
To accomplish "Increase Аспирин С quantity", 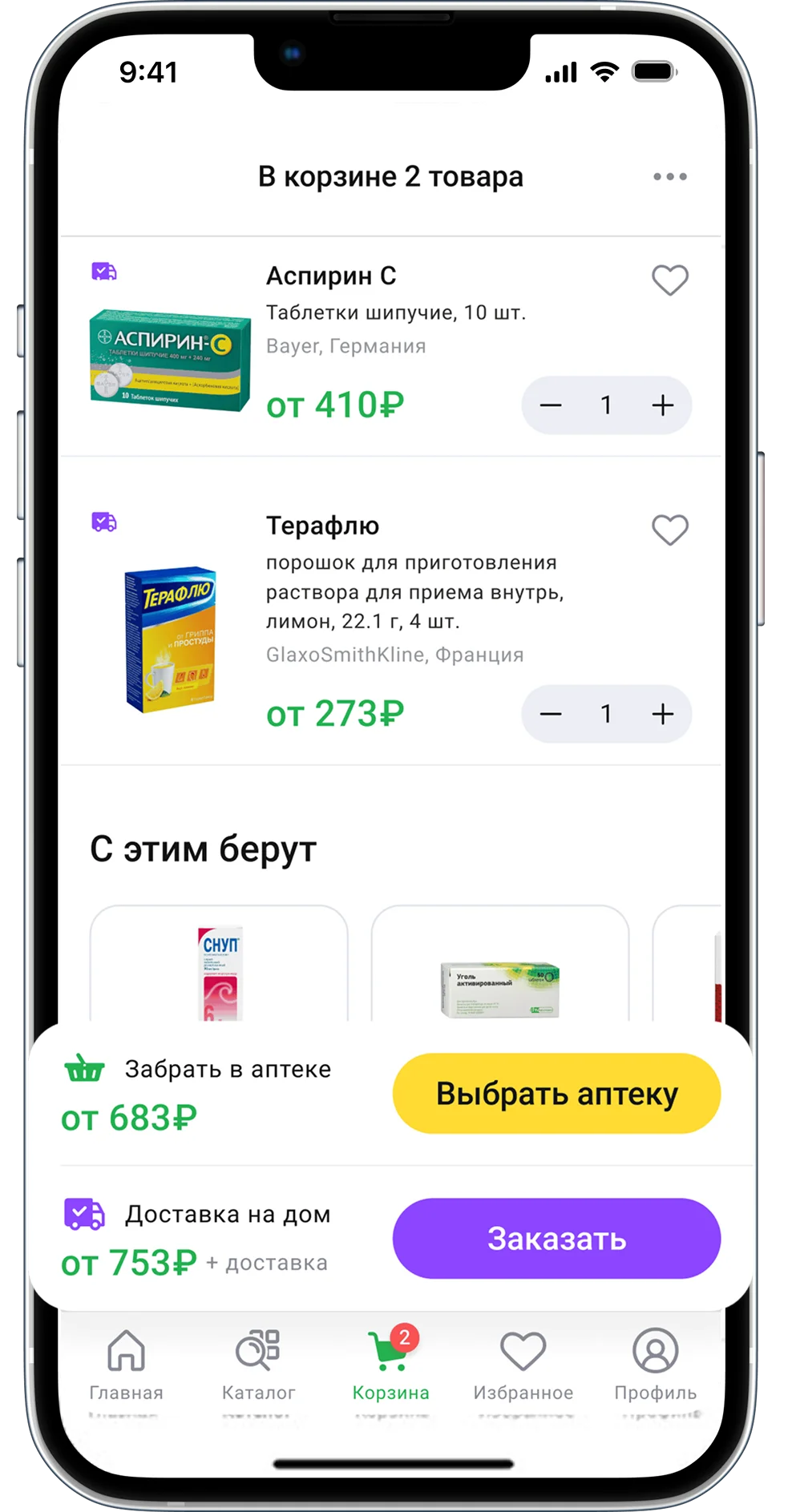I will pos(662,405).
